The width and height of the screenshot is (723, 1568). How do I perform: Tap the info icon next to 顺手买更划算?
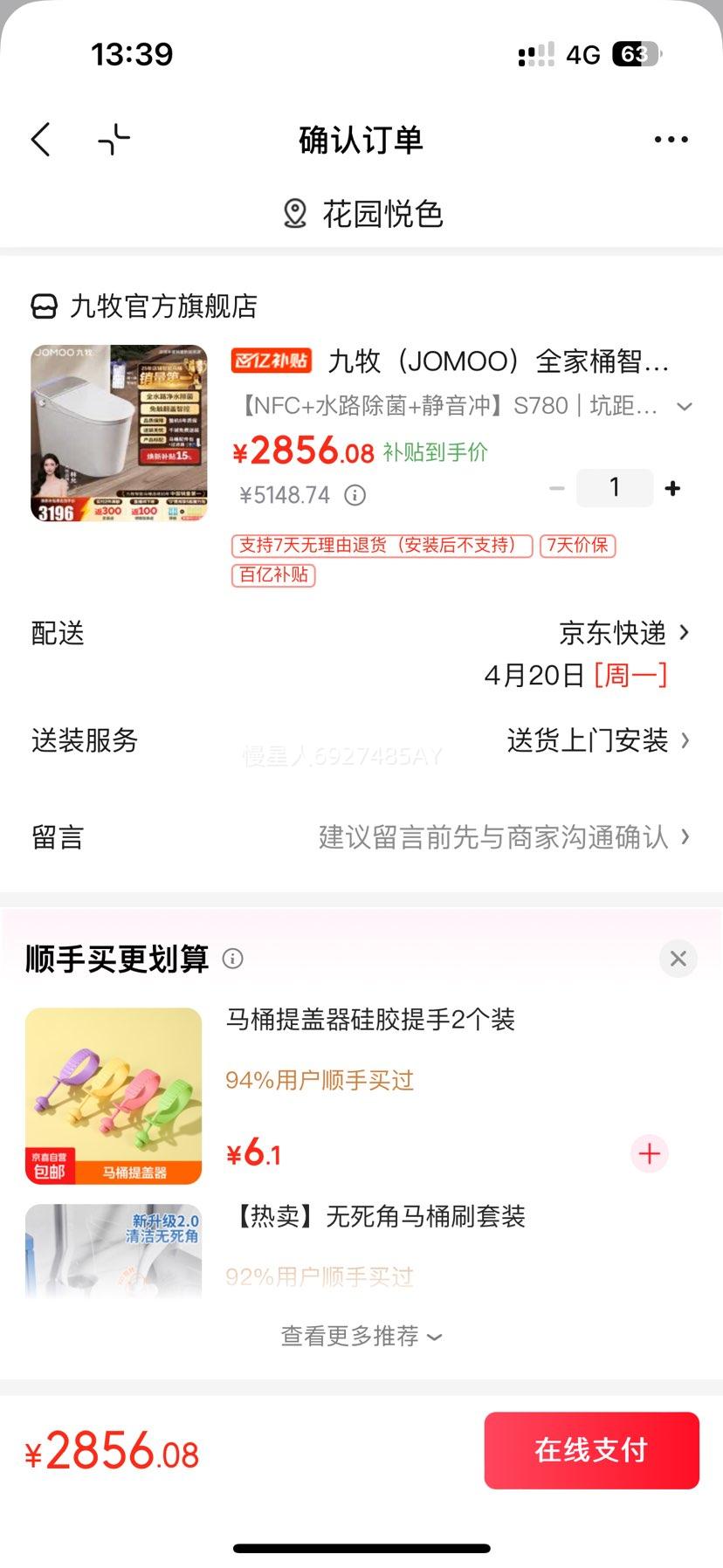pos(232,959)
